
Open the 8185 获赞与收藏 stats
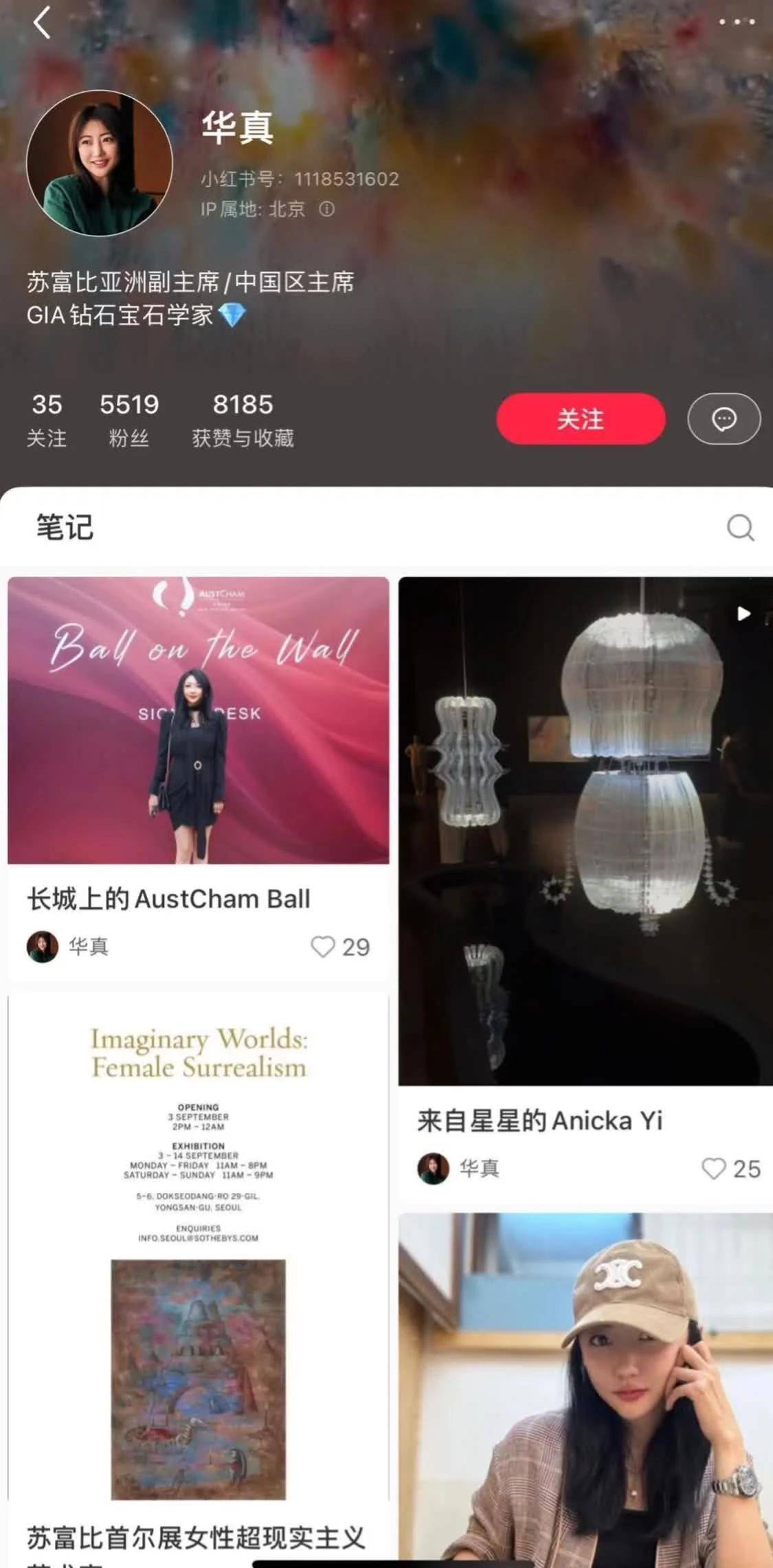pyautogui.click(x=243, y=419)
